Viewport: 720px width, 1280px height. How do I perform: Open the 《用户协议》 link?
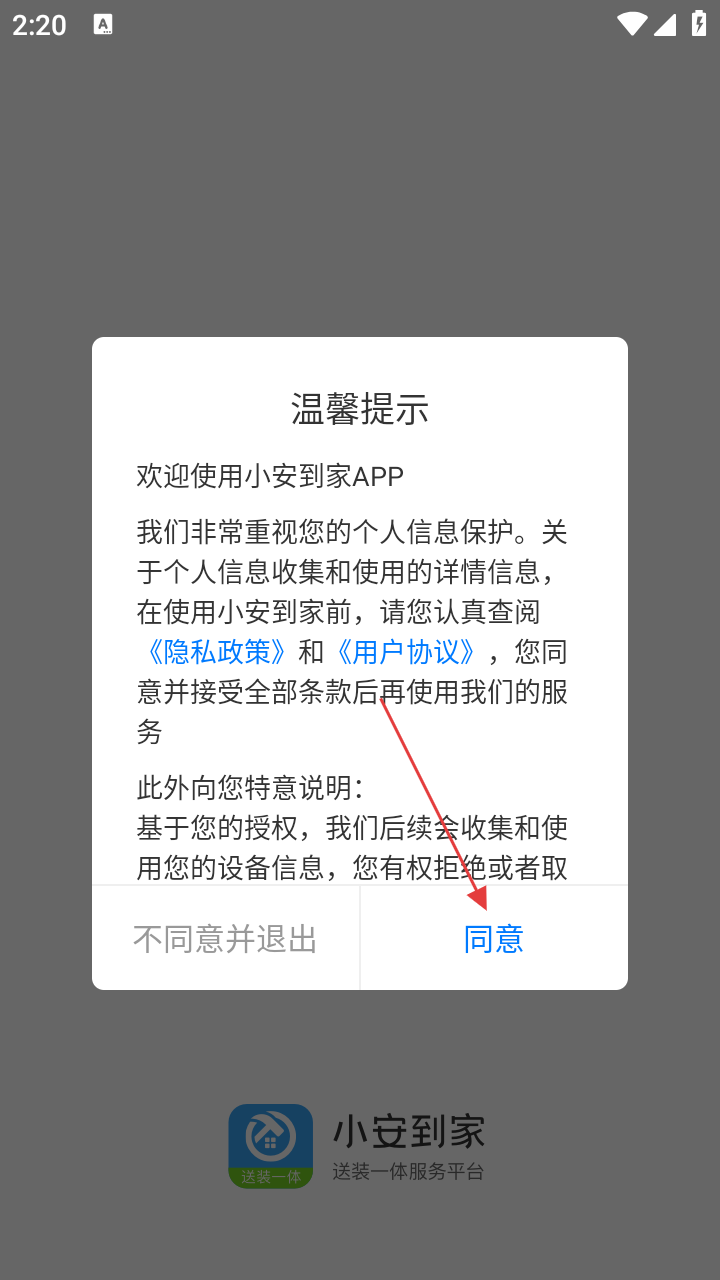tap(406, 652)
